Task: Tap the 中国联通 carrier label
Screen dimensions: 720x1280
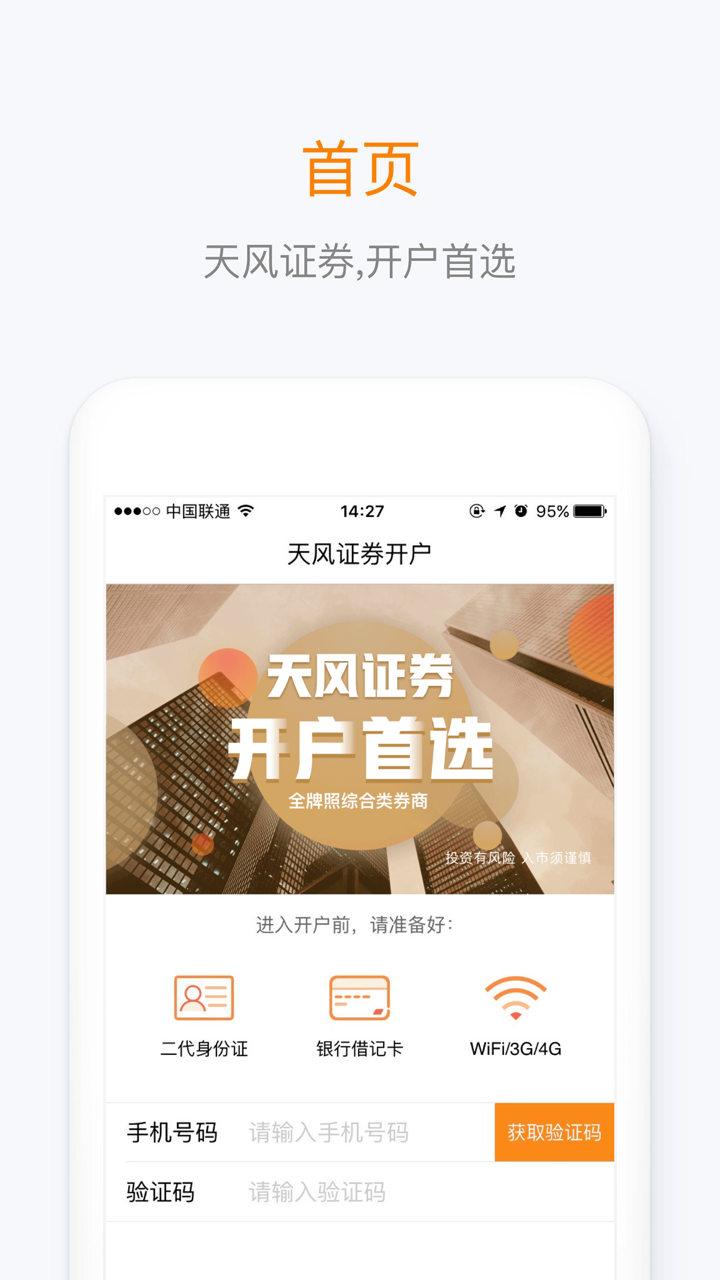Action: [x=197, y=510]
